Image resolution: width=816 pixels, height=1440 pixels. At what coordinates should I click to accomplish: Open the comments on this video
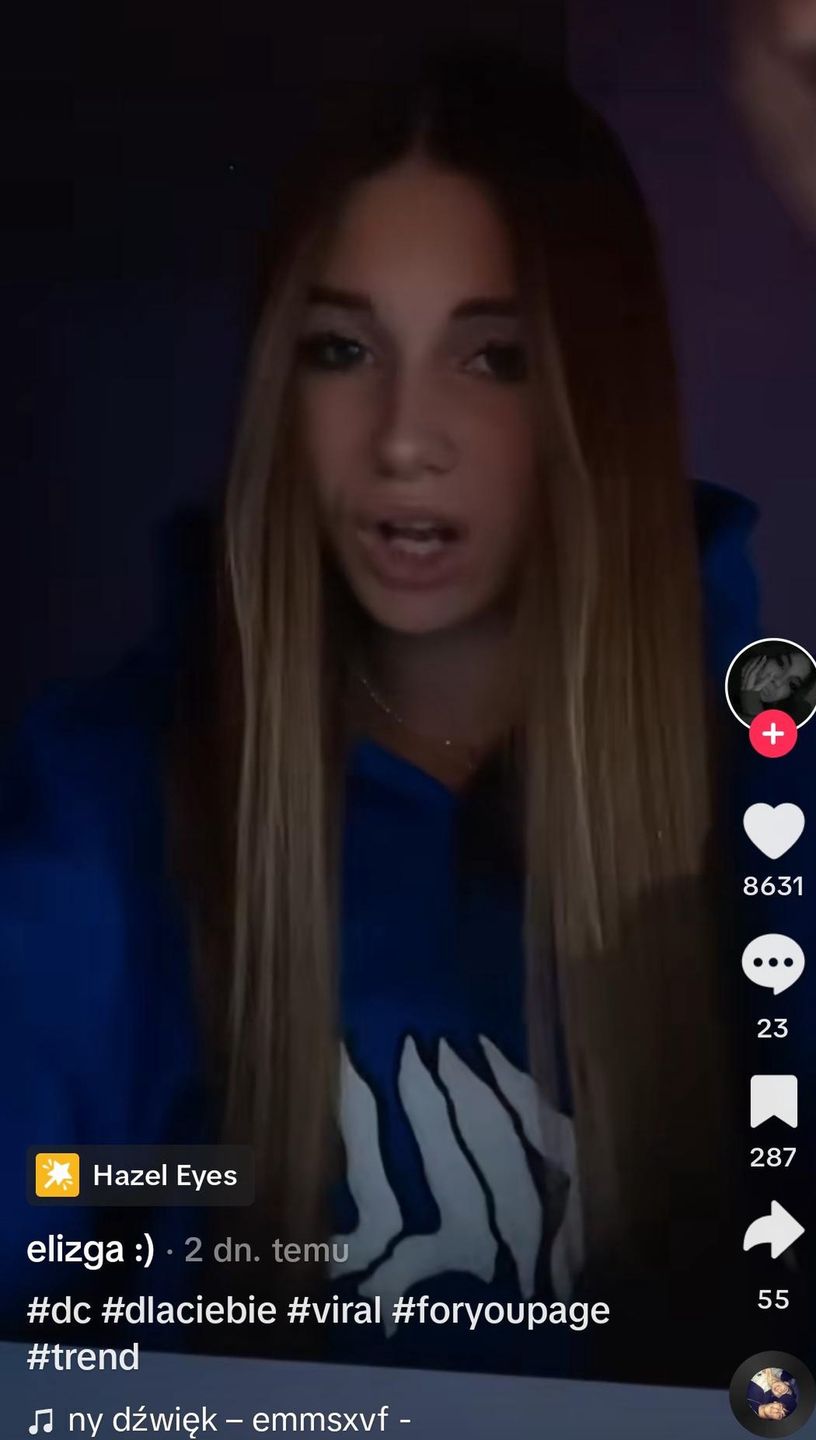pyautogui.click(x=772, y=965)
